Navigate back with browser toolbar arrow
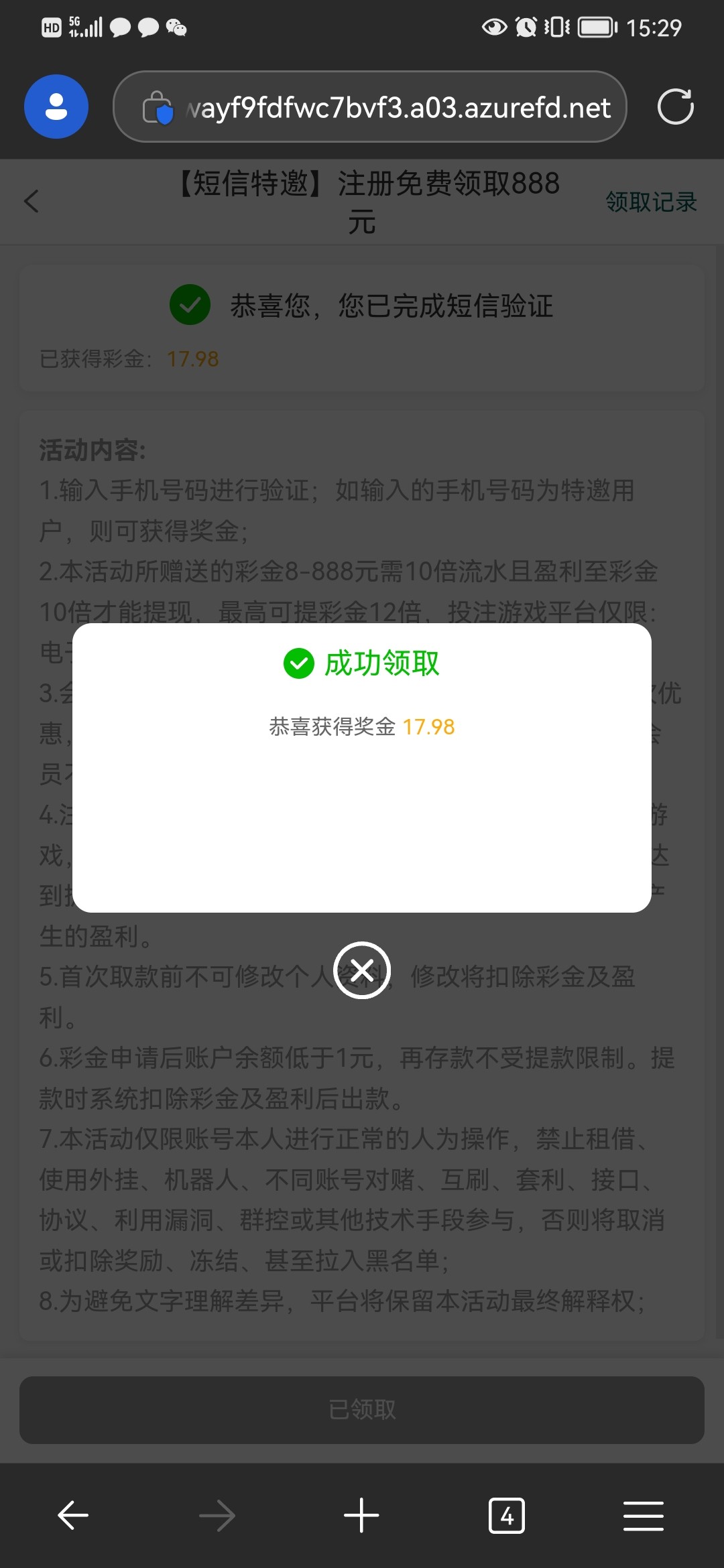Image resolution: width=724 pixels, height=1568 pixels. tap(73, 1515)
